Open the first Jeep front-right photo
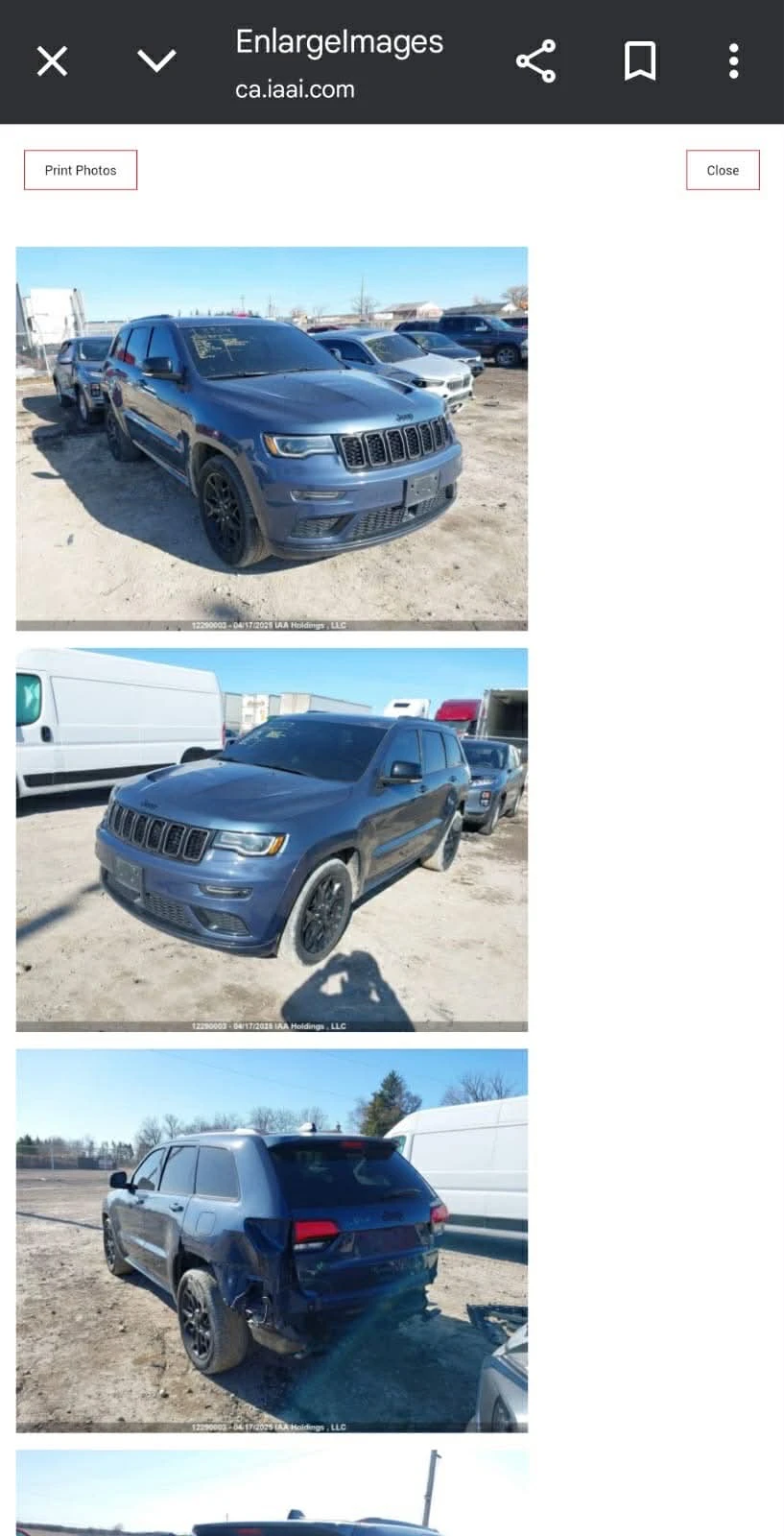 pyautogui.click(x=272, y=439)
